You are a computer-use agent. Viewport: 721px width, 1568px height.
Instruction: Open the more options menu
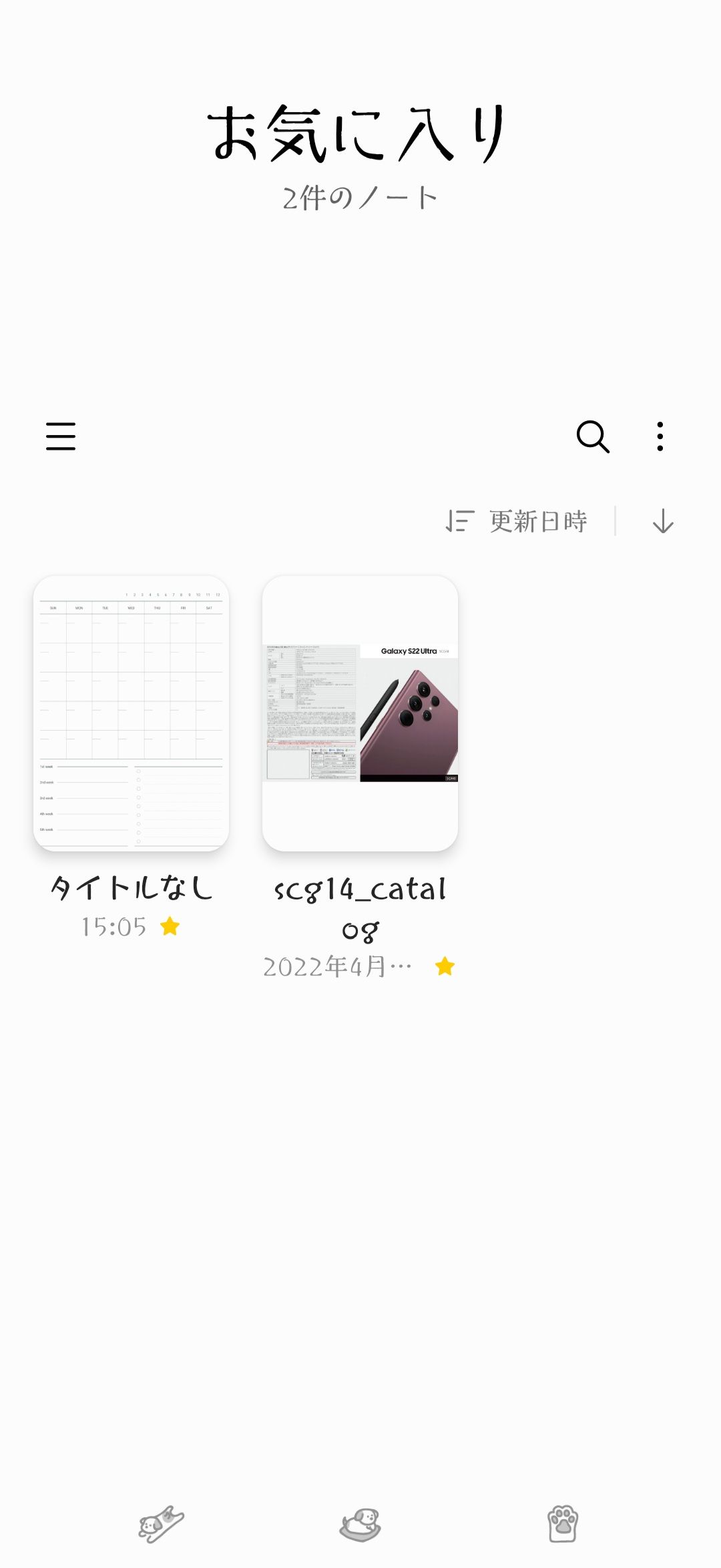[660, 436]
